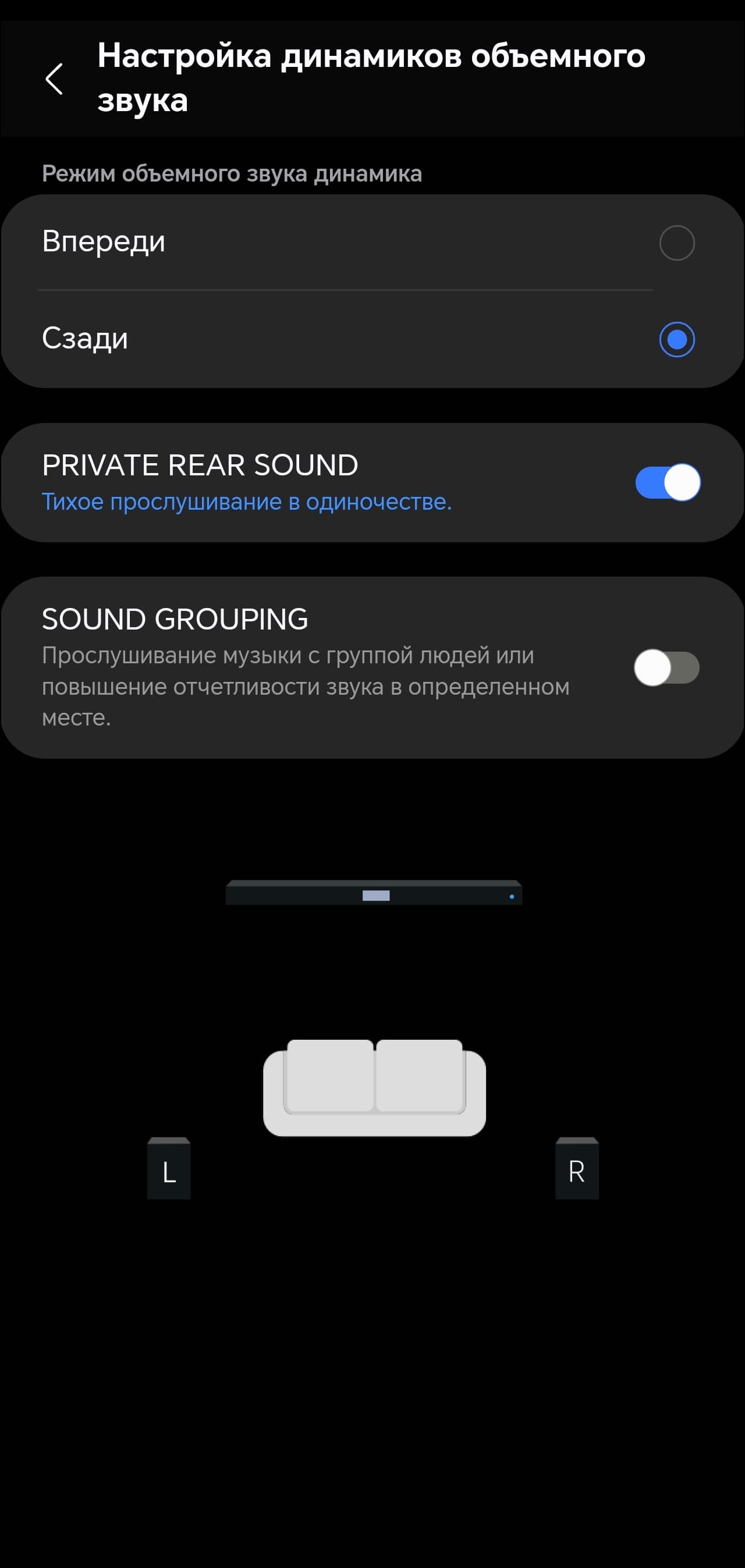Choose the Сзади radio option
This screenshot has height=1568, width=745.
tap(676, 339)
